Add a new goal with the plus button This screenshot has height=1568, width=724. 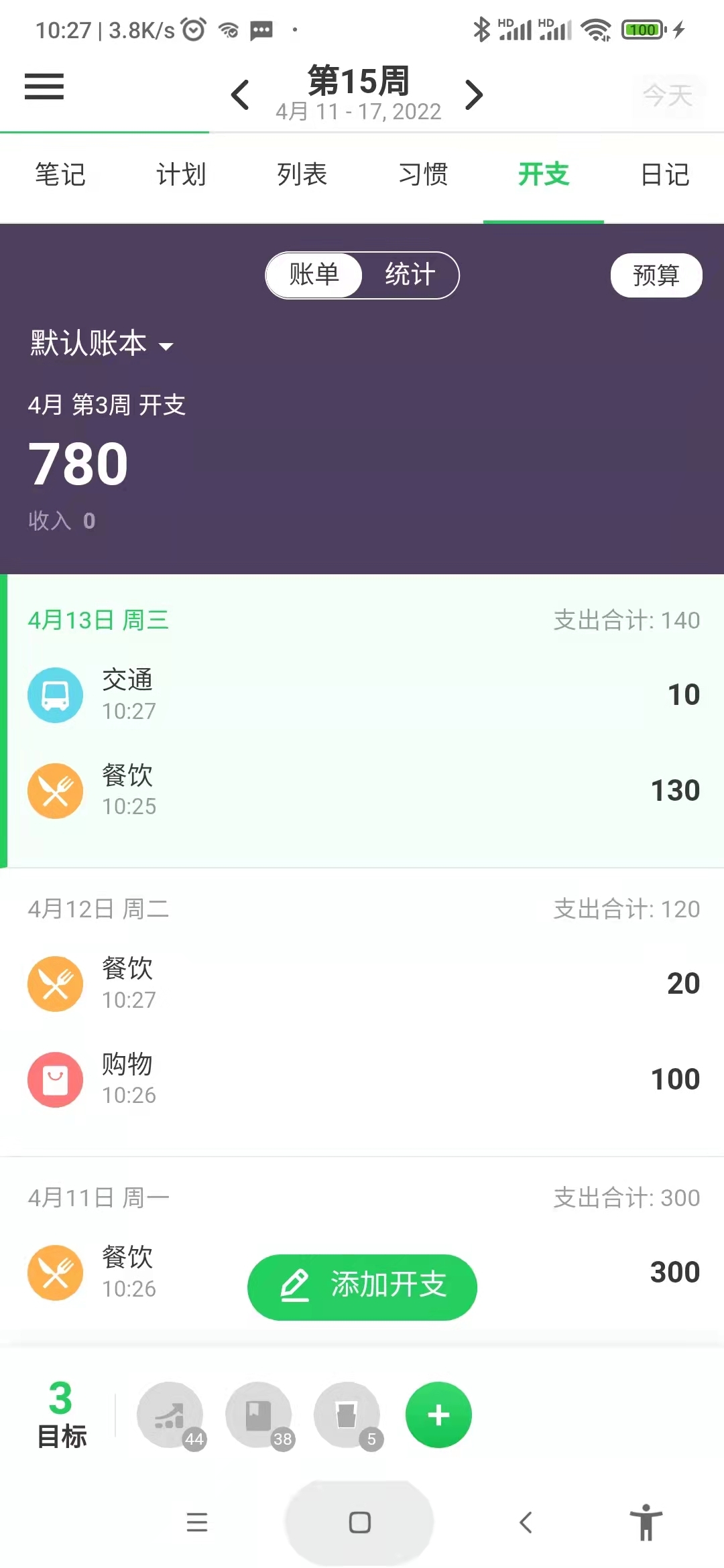click(438, 1415)
